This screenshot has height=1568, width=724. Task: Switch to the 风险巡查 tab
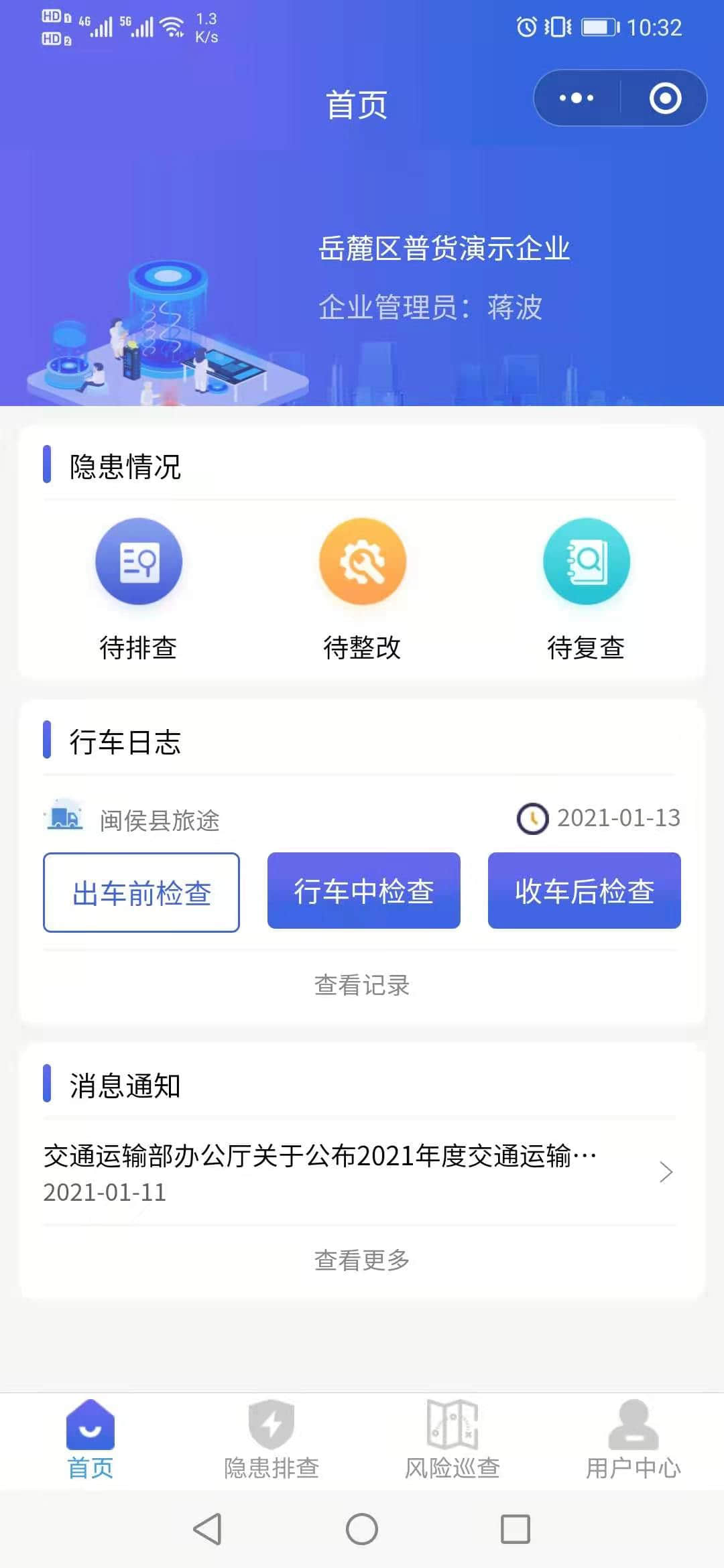tap(452, 1439)
